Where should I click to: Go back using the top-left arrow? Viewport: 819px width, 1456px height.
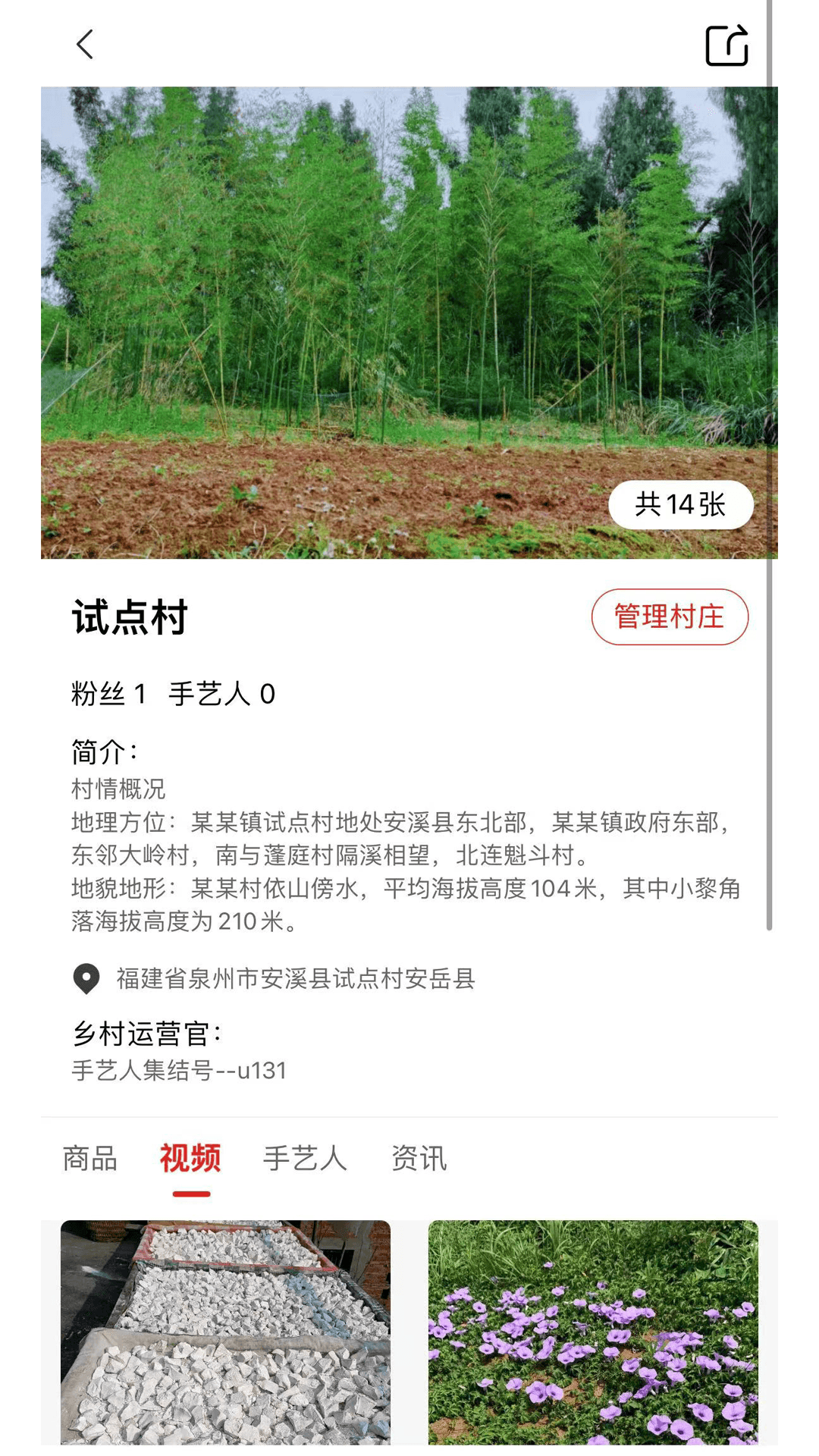(85, 45)
